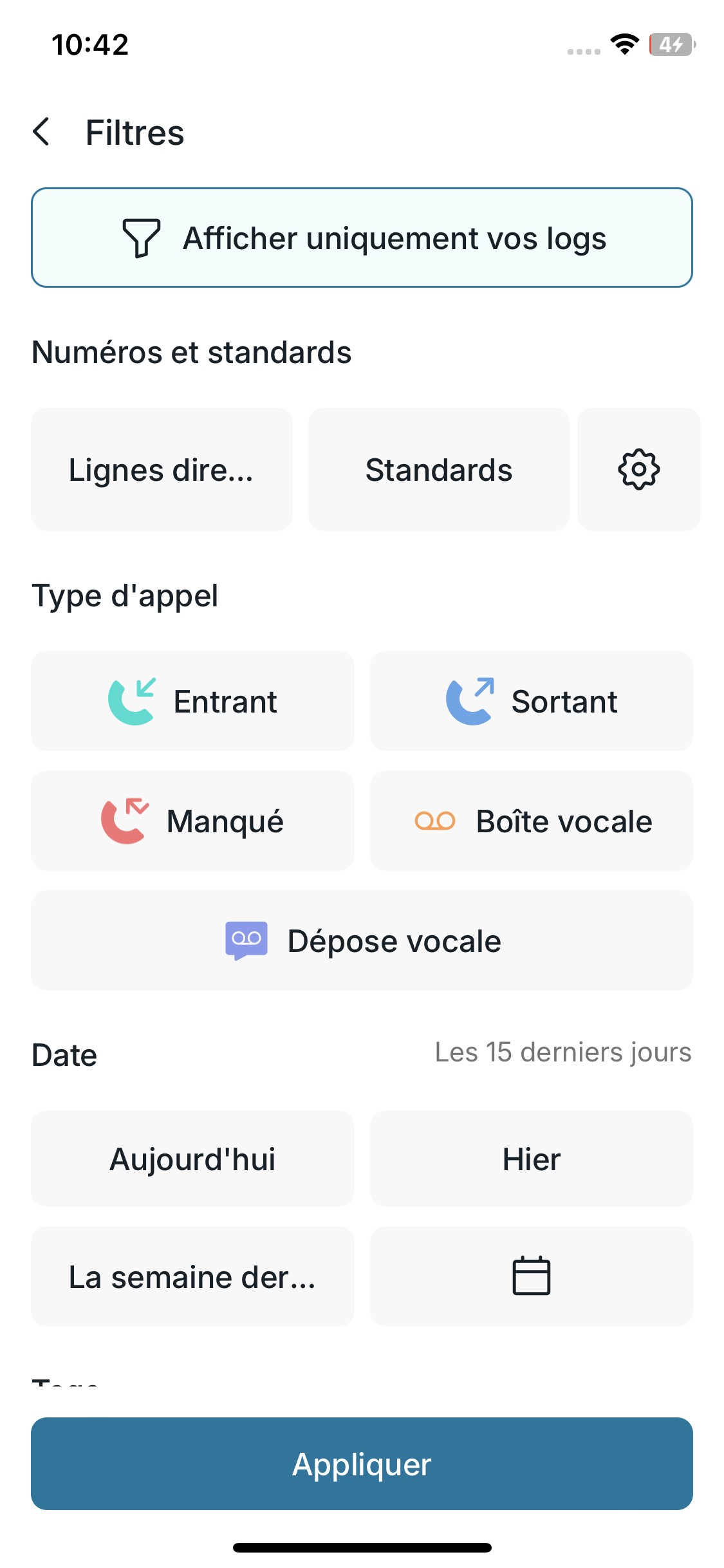Open the calendar date picker
This screenshot has height=1568, width=724.
tap(531, 1276)
